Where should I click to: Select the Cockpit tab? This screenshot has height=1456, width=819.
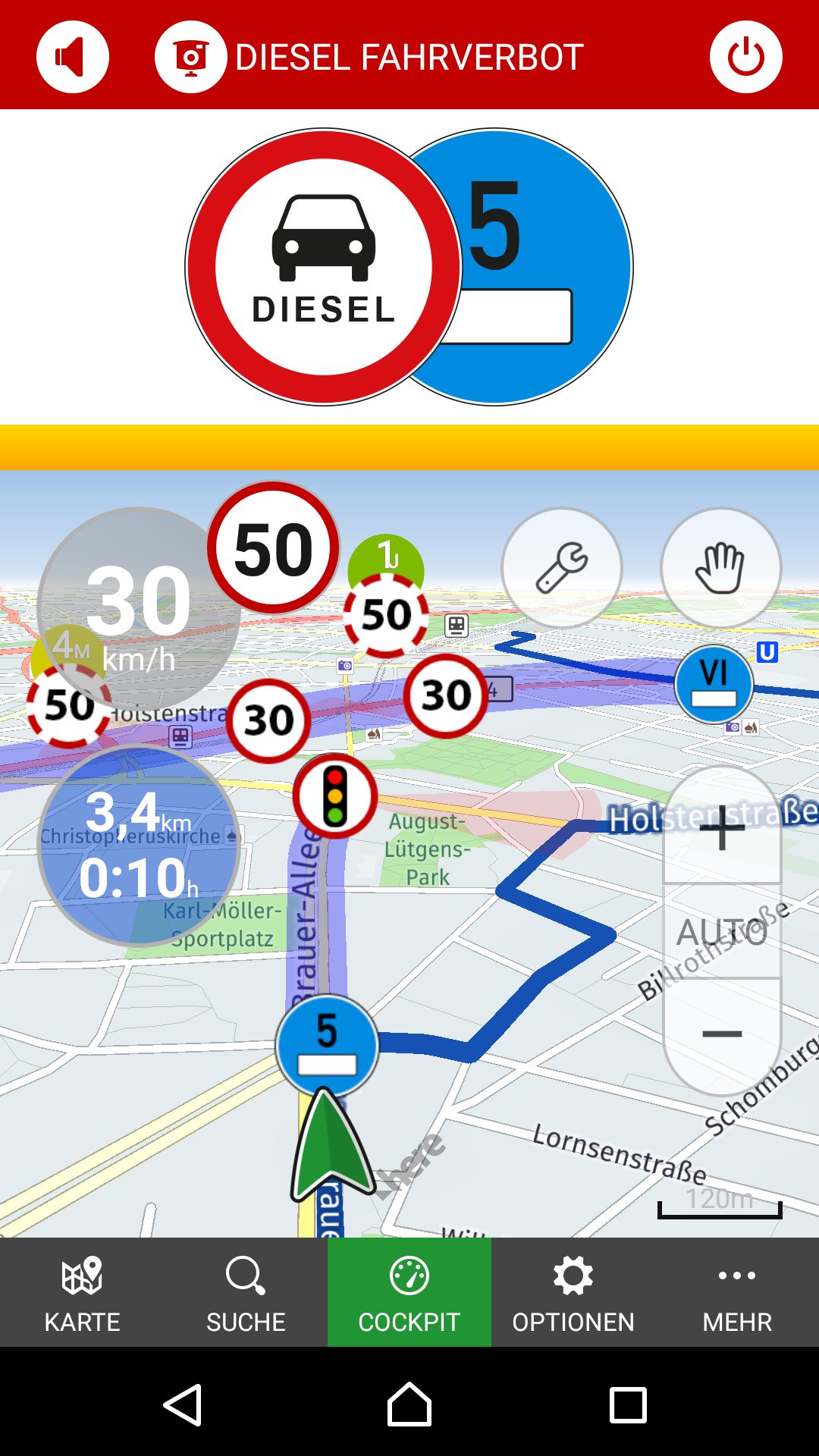tap(409, 1292)
